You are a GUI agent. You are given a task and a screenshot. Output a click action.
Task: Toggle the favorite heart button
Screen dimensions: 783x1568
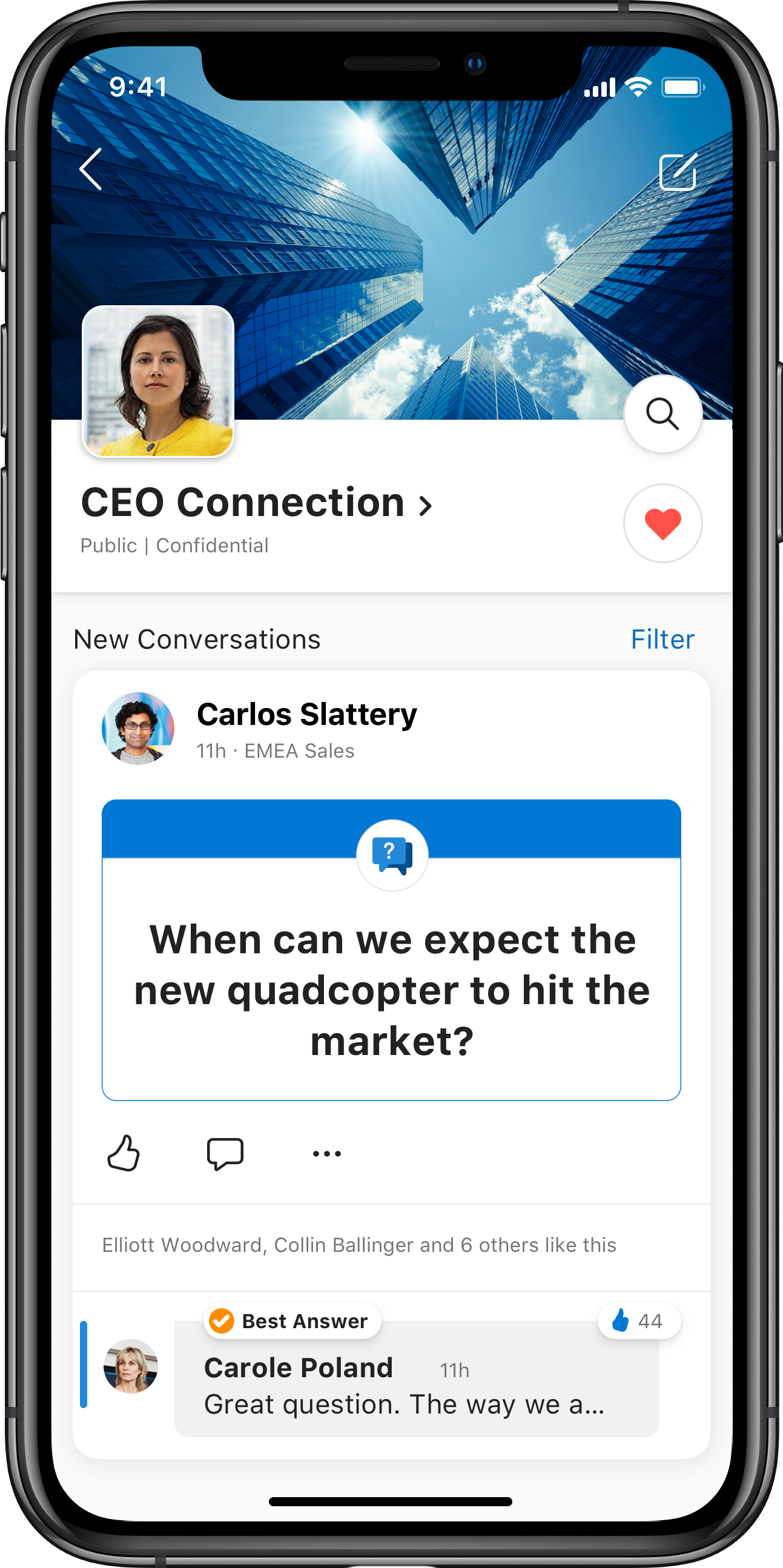(x=662, y=523)
